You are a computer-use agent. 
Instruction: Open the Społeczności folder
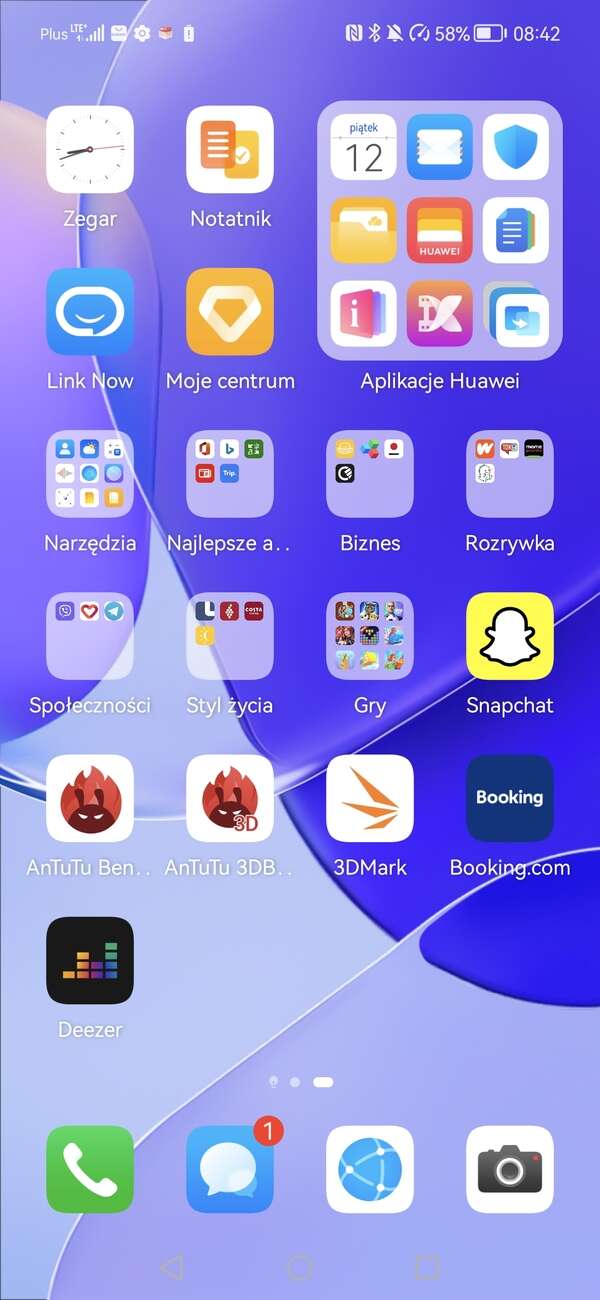(90, 635)
